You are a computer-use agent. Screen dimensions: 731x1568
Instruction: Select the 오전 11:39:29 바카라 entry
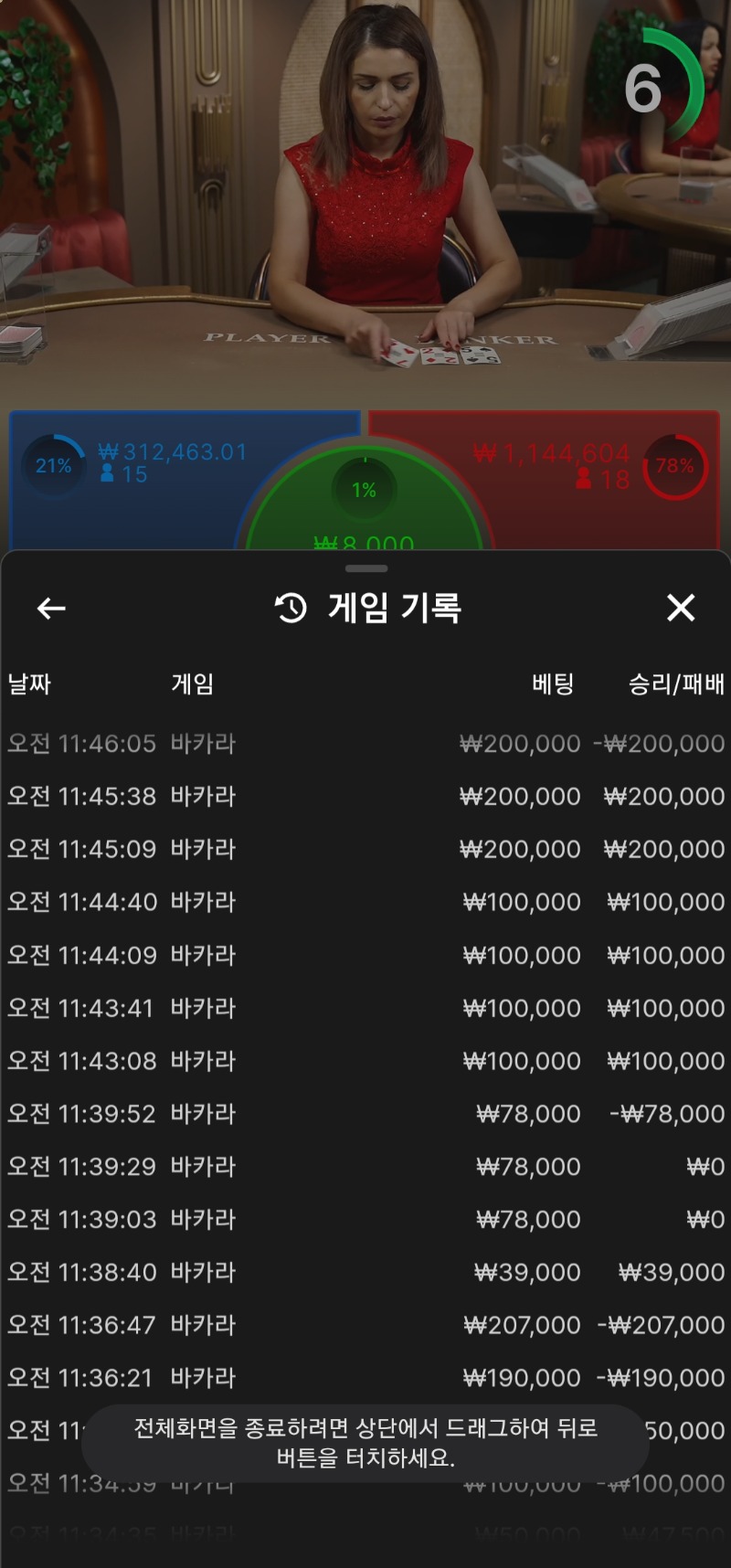coord(365,1167)
